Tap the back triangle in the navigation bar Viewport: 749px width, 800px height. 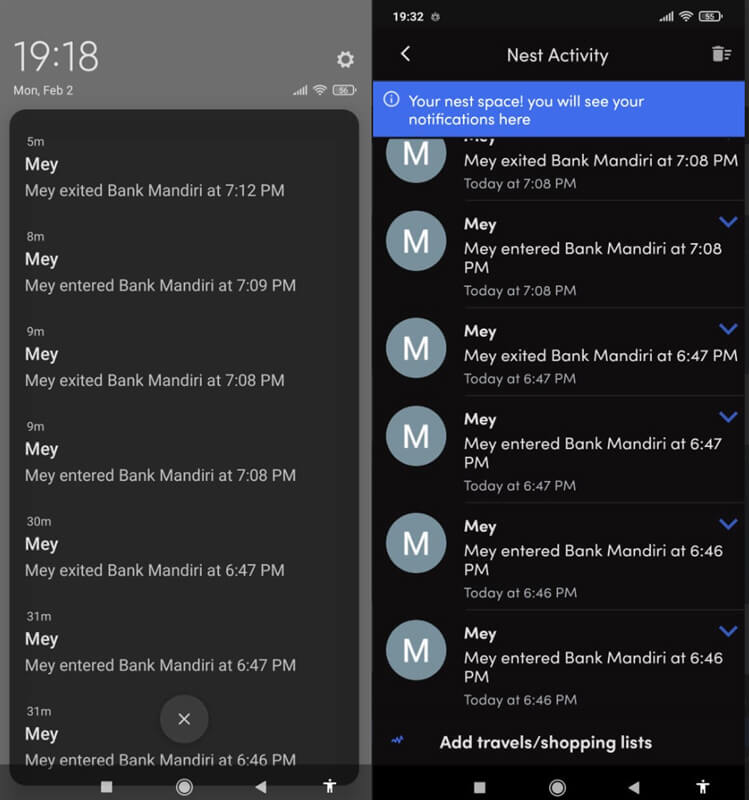point(634,787)
